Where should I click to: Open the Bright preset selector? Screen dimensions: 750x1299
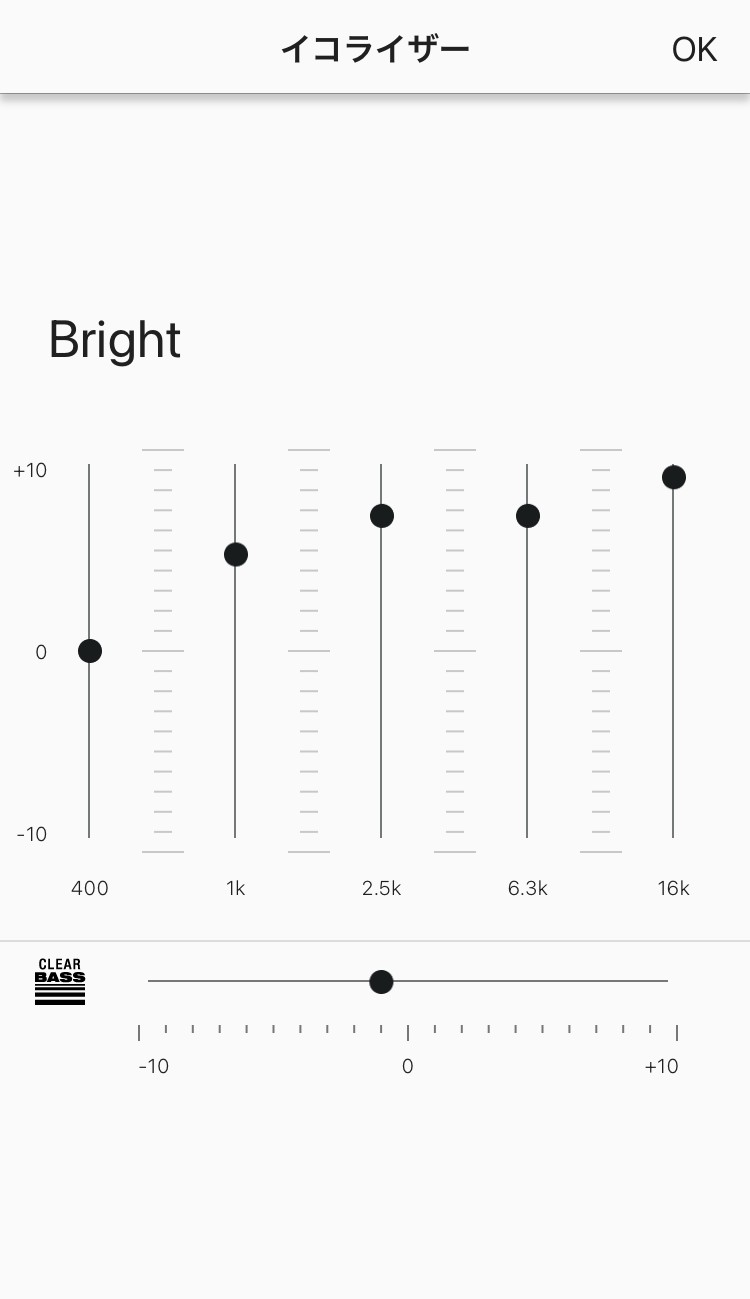tap(115, 340)
